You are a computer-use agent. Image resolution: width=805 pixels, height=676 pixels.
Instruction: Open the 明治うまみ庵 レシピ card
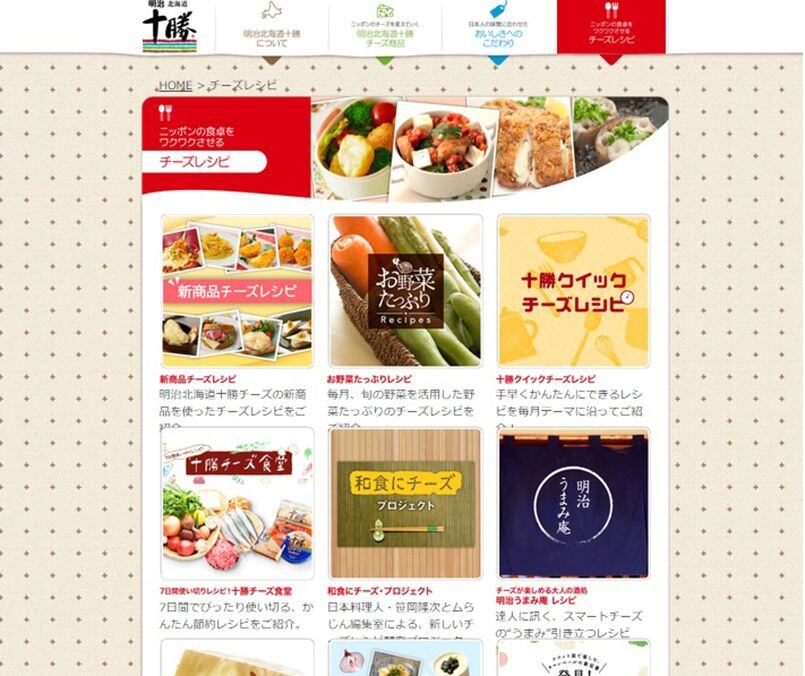[x=573, y=504]
